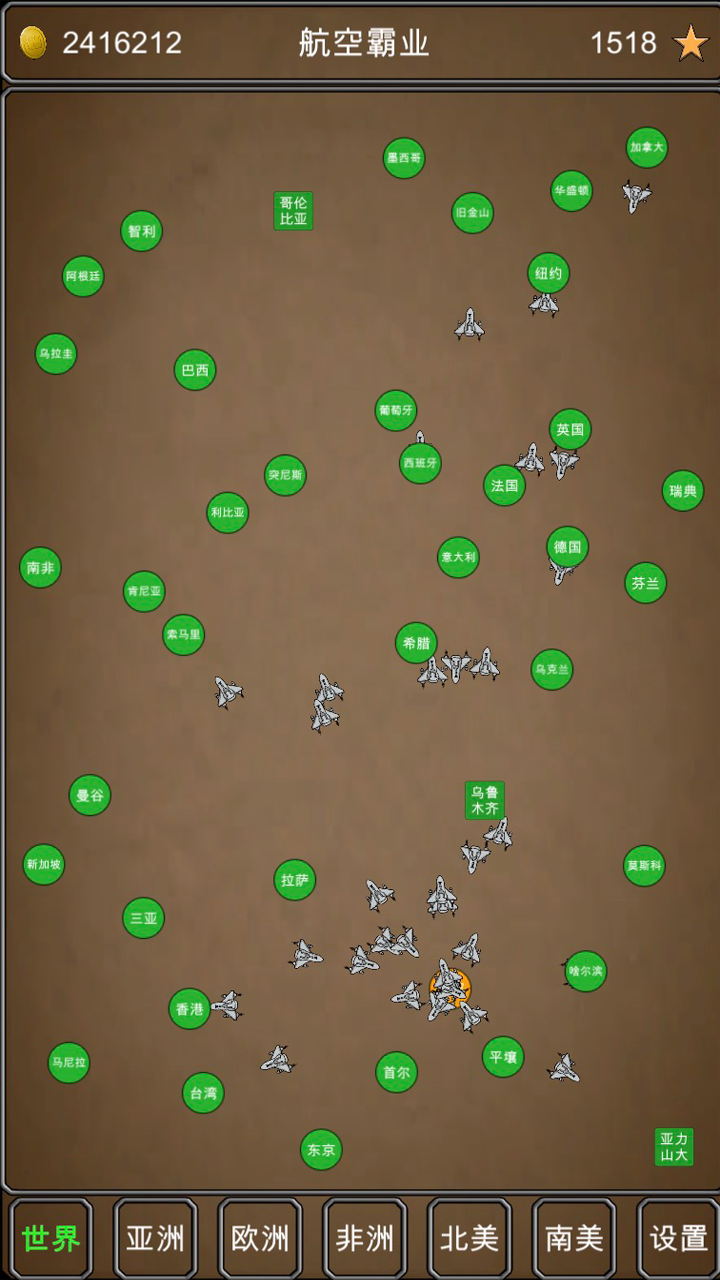The height and width of the screenshot is (1280, 720).
Task: Select the 首尔 city node
Action: pyautogui.click(x=396, y=1072)
